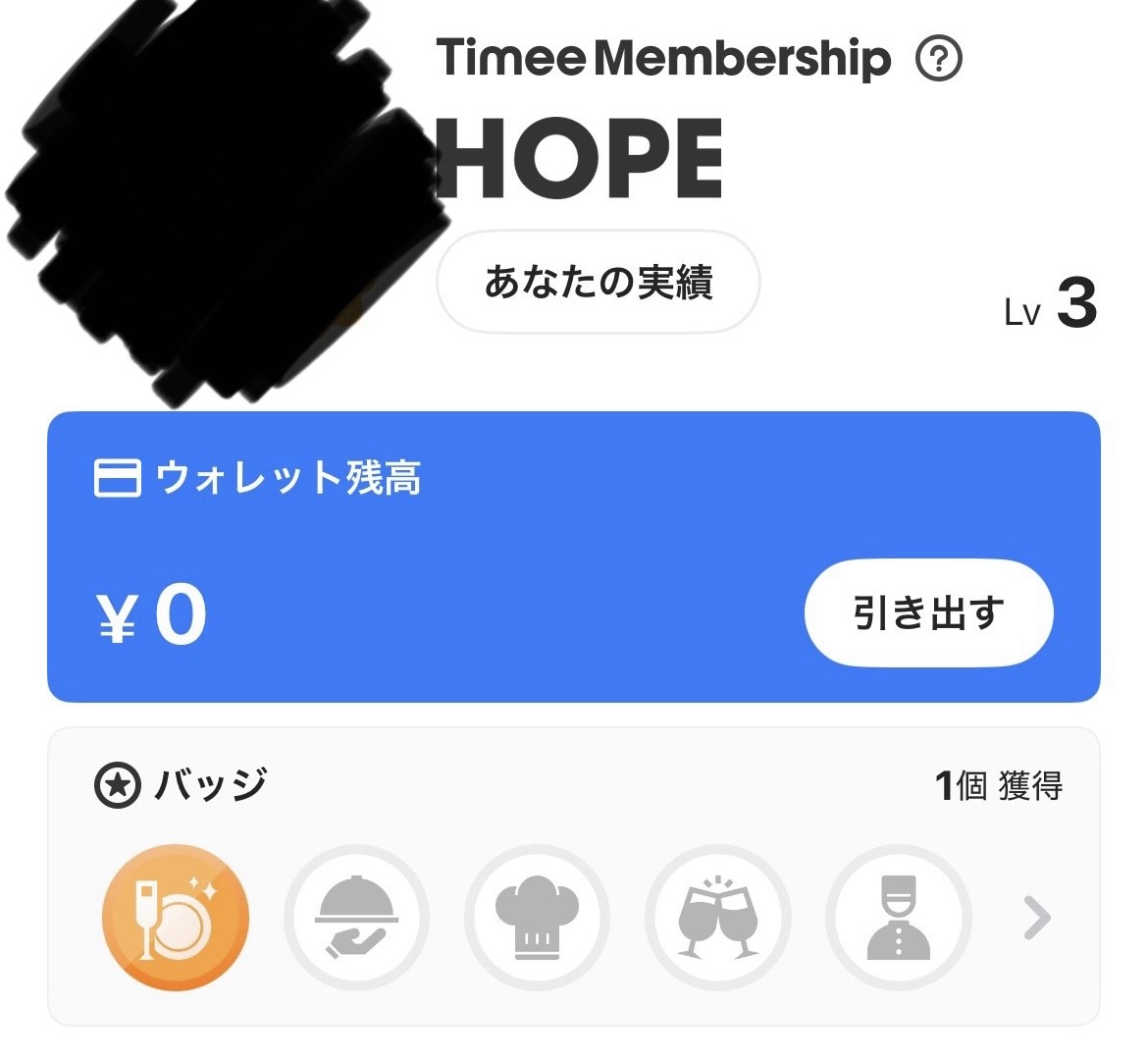This screenshot has height=1060, width=1148.
Task: Expand badges with the chevron arrow
Action: [x=1036, y=919]
